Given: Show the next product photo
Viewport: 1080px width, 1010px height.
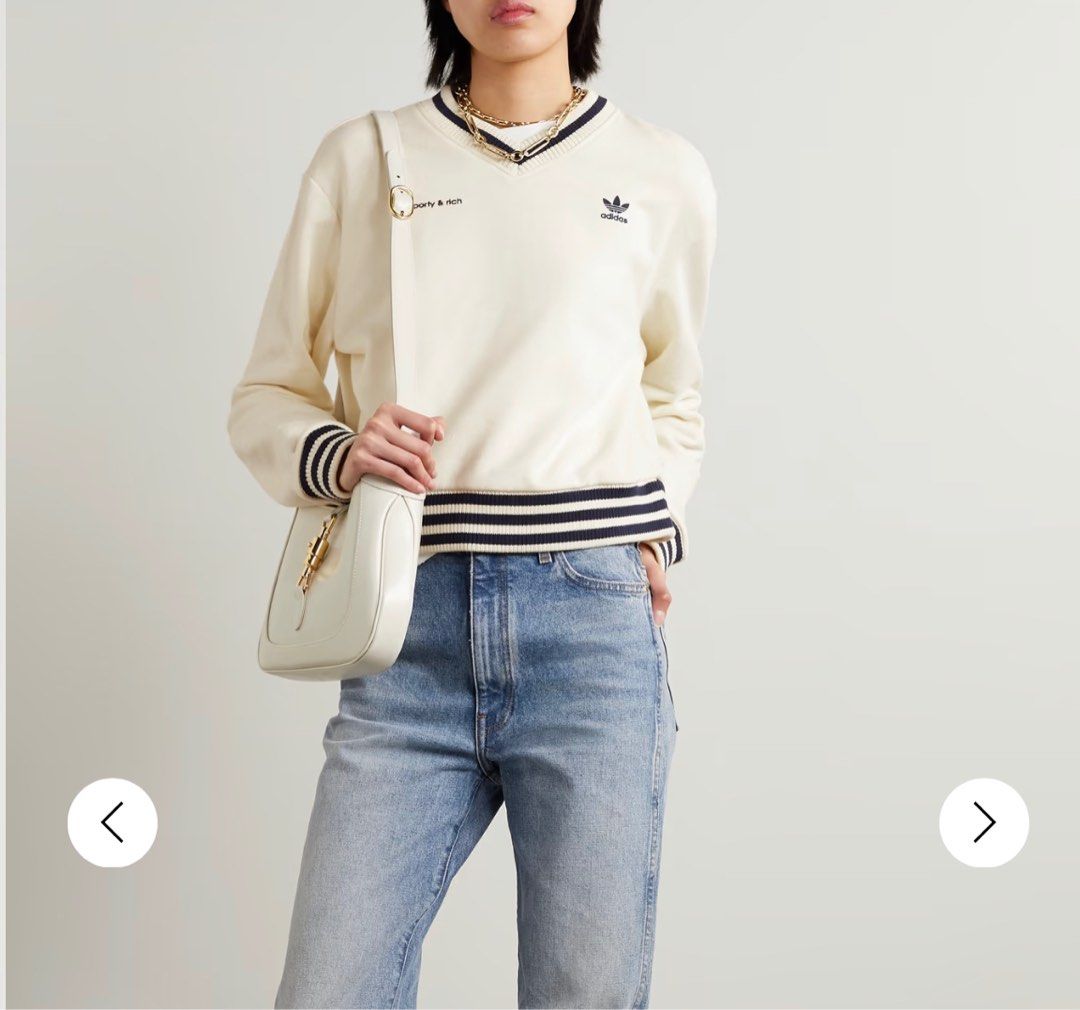Looking at the screenshot, I should coord(983,822).
